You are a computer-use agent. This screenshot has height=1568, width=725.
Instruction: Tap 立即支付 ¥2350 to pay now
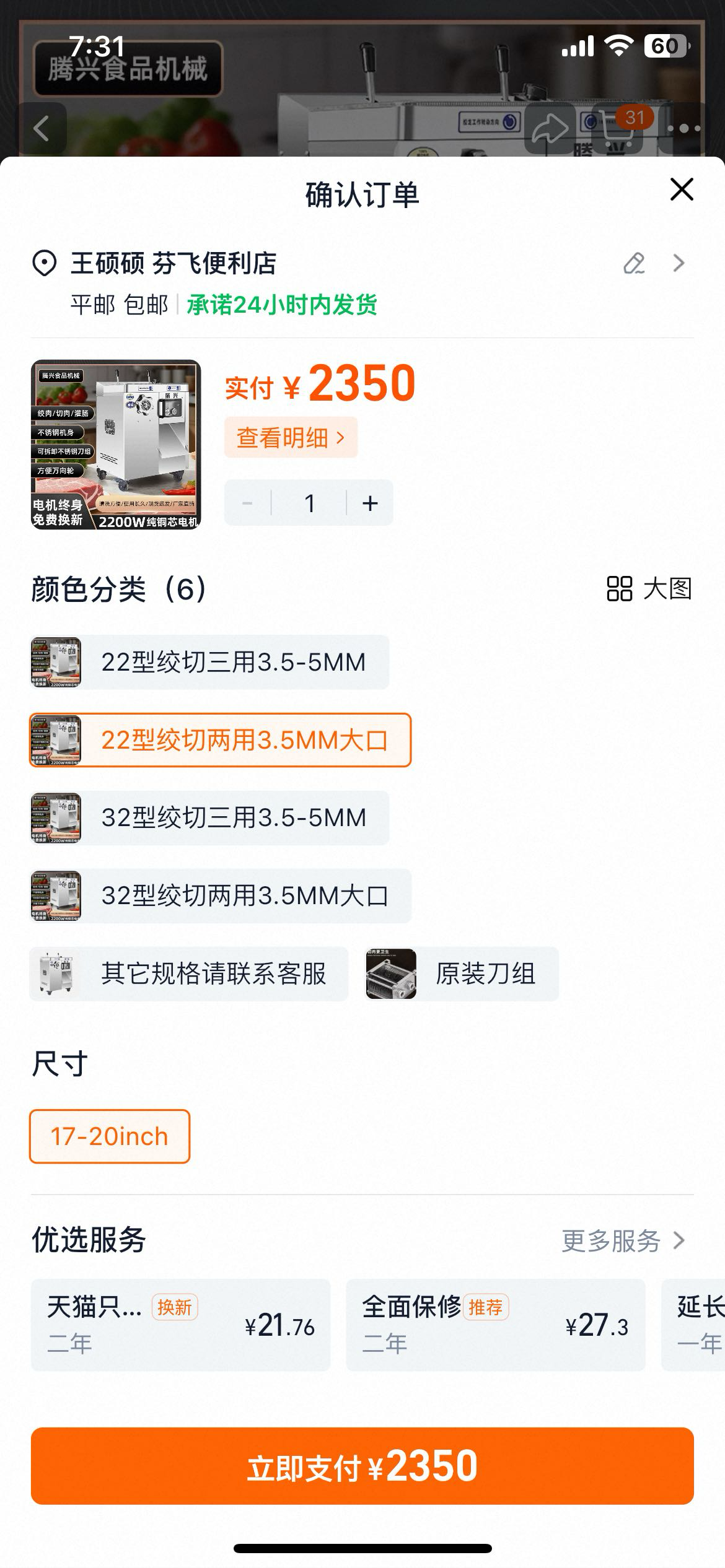pyautogui.click(x=362, y=1466)
